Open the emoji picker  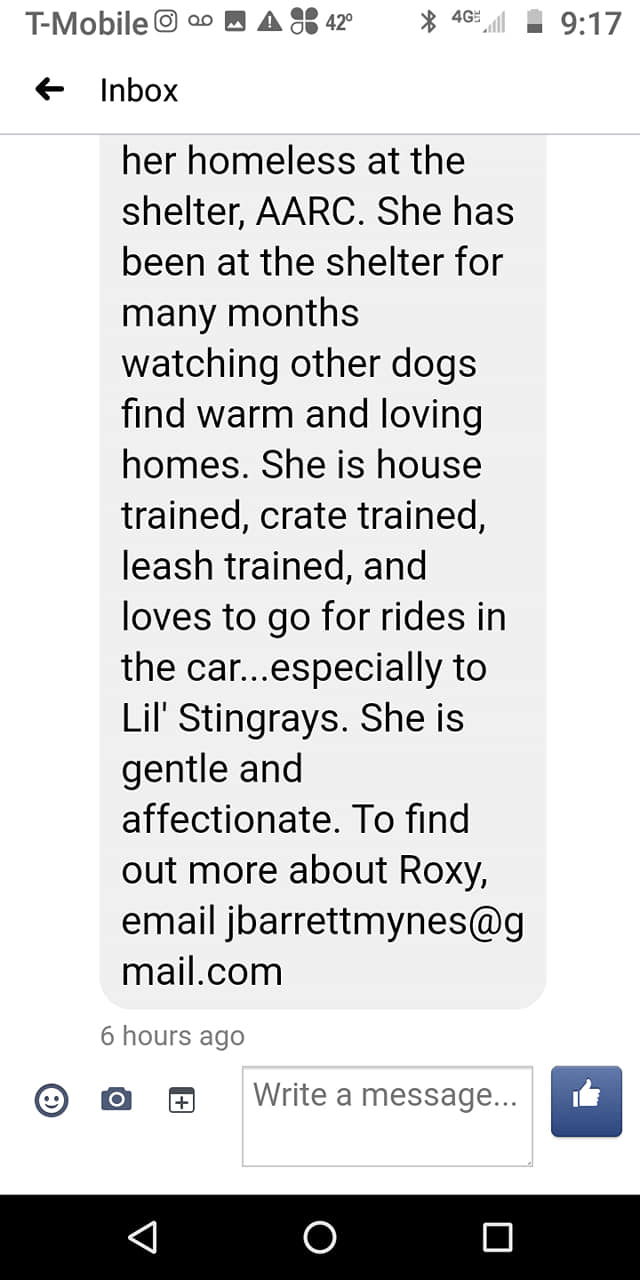tap(51, 1101)
